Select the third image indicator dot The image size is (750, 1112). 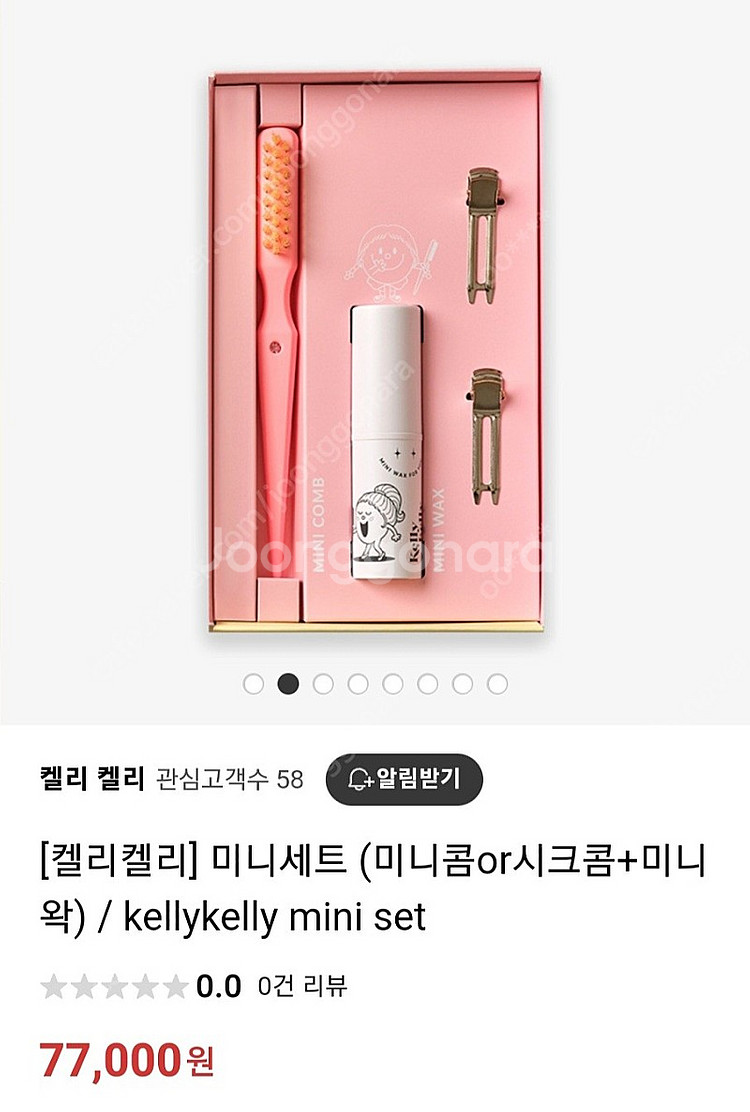coord(323,684)
